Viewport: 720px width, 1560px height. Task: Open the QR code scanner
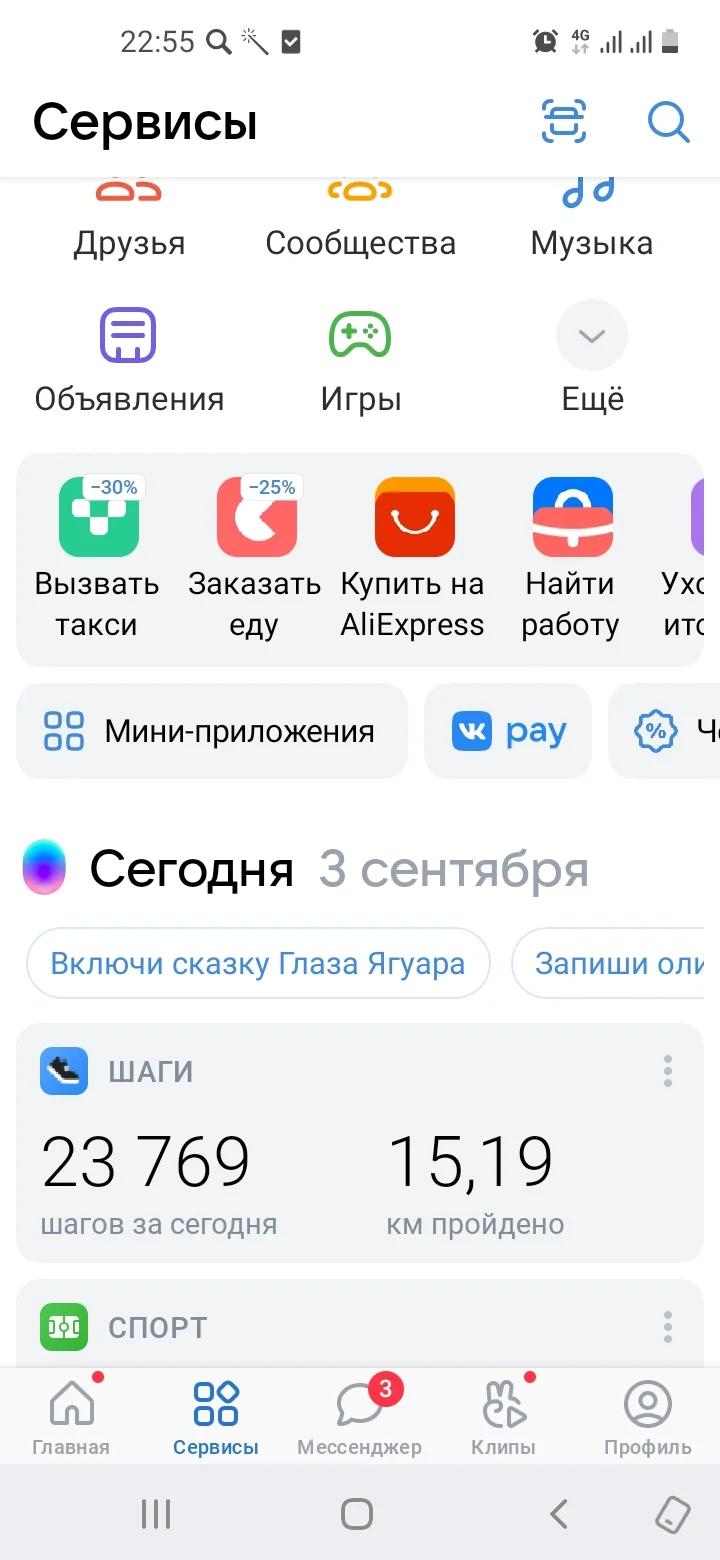pyautogui.click(x=563, y=120)
